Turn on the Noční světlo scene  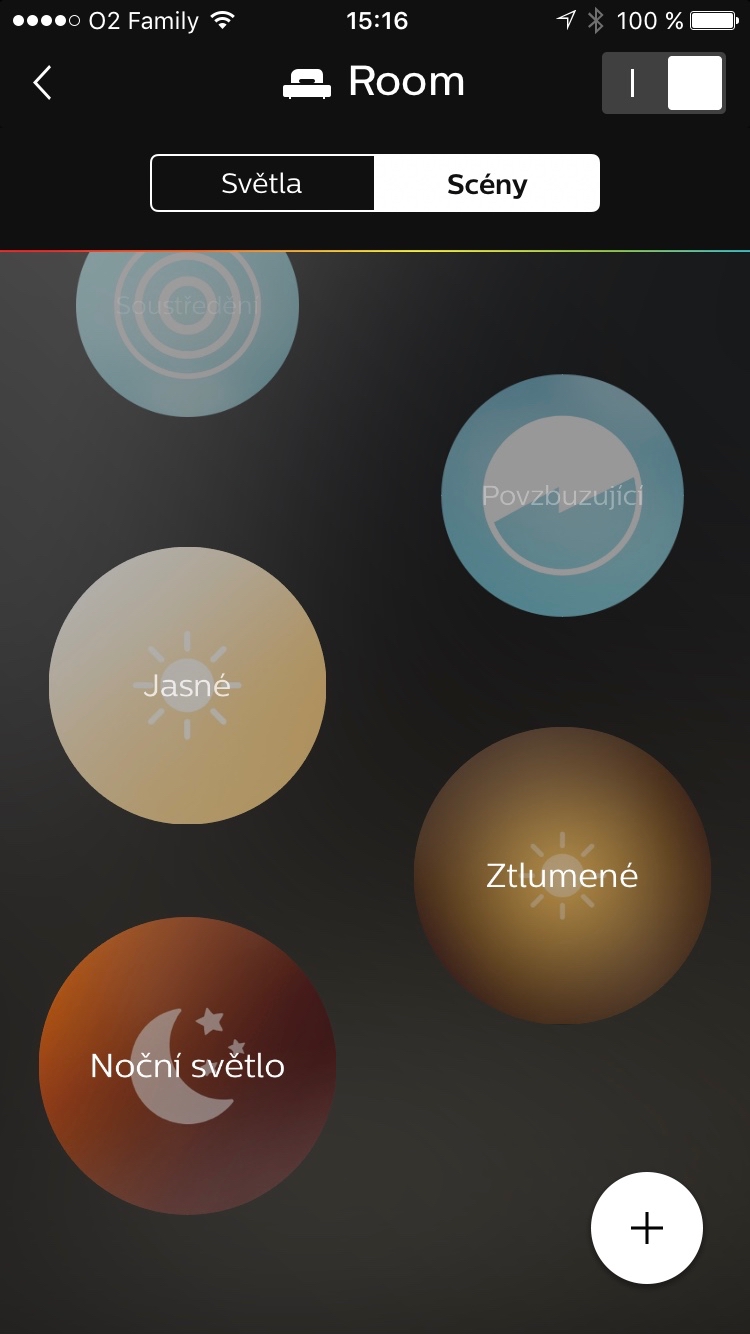[x=187, y=1066]
